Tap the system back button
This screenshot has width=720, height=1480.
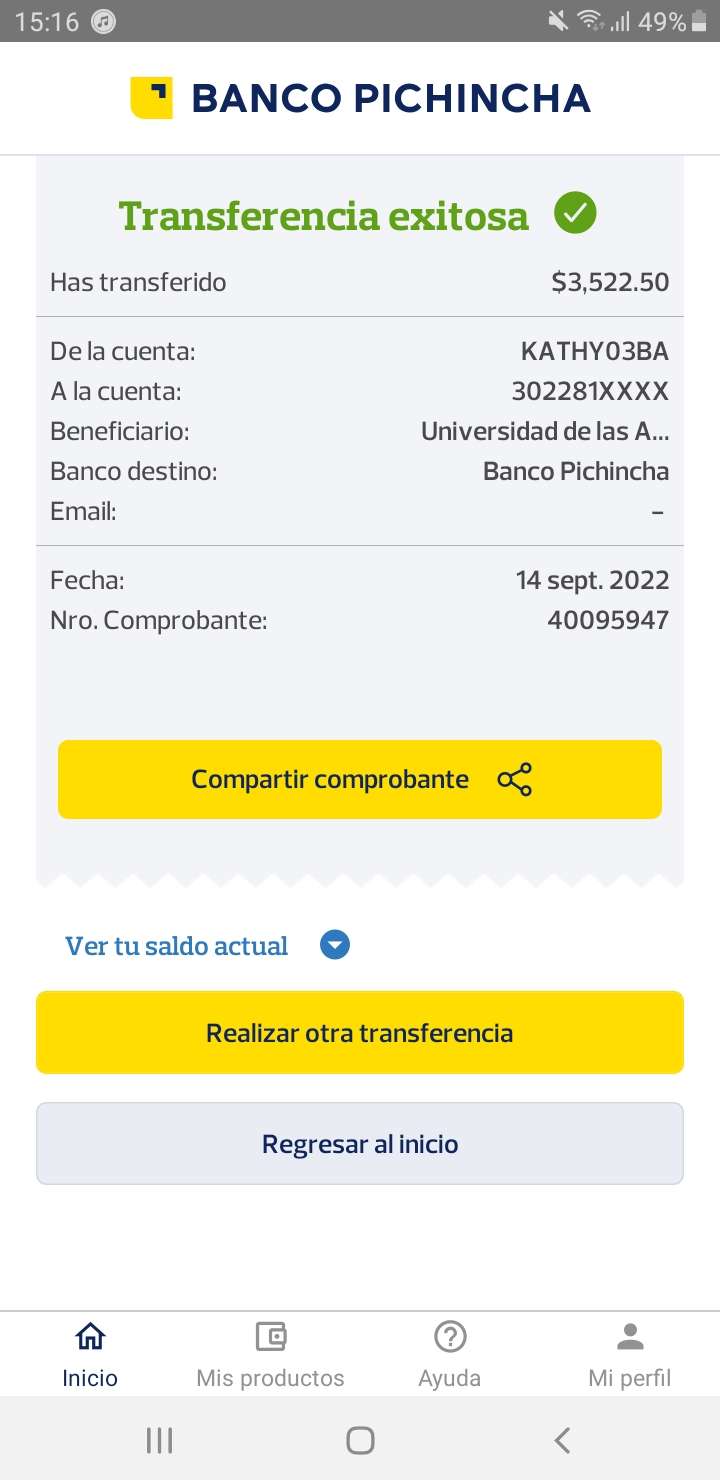(x=562, y=1440)
